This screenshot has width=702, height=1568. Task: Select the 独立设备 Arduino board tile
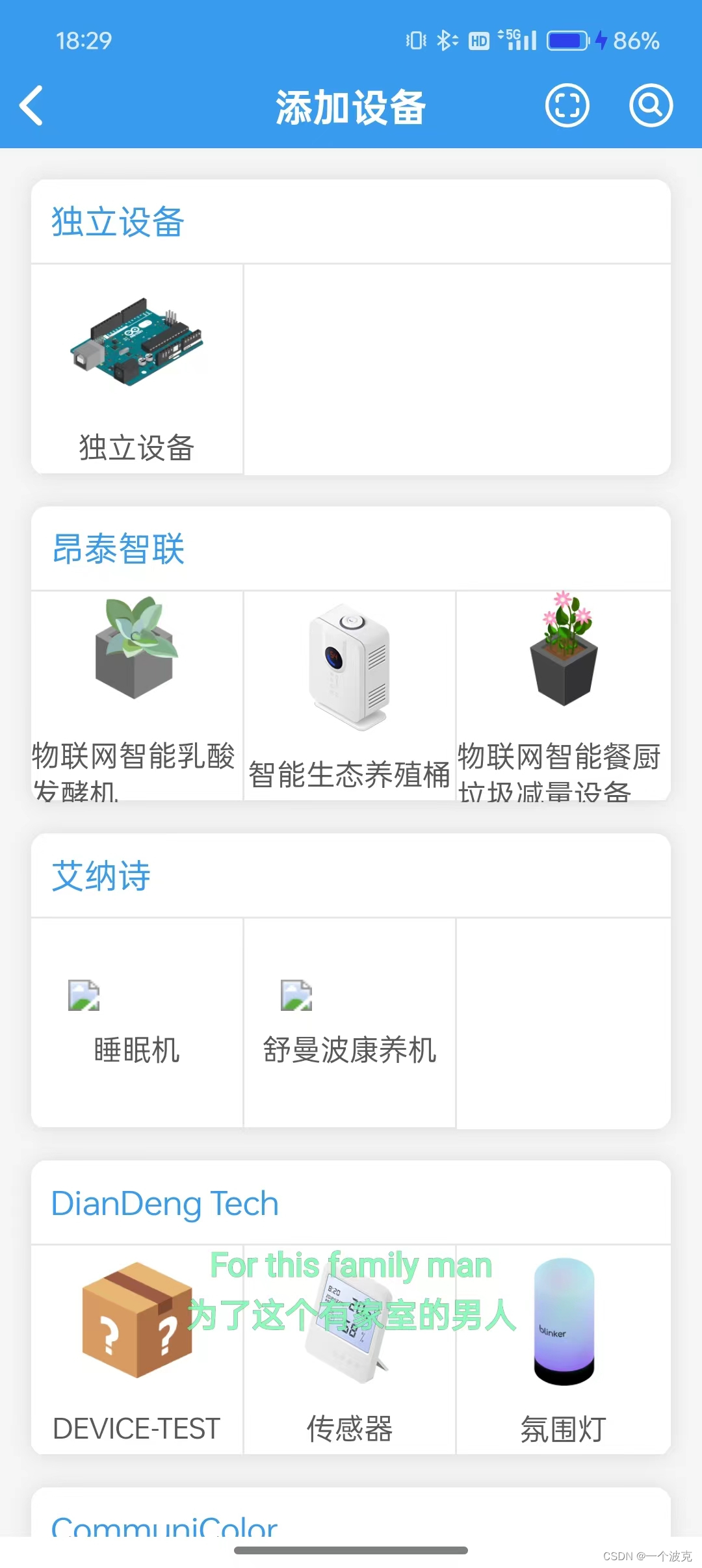137,369
